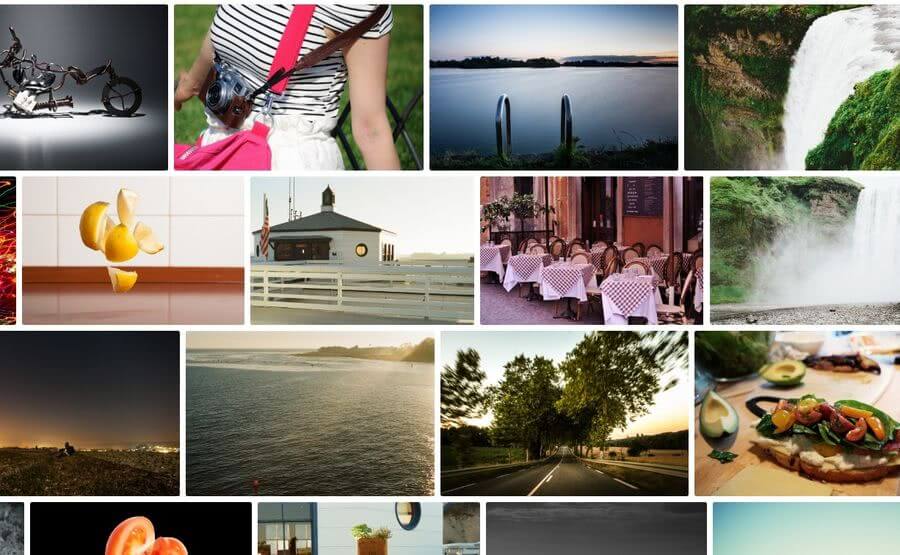Open the outdoor café tables photo
Screen dimensions: 900x555
(x=591, y=250)
